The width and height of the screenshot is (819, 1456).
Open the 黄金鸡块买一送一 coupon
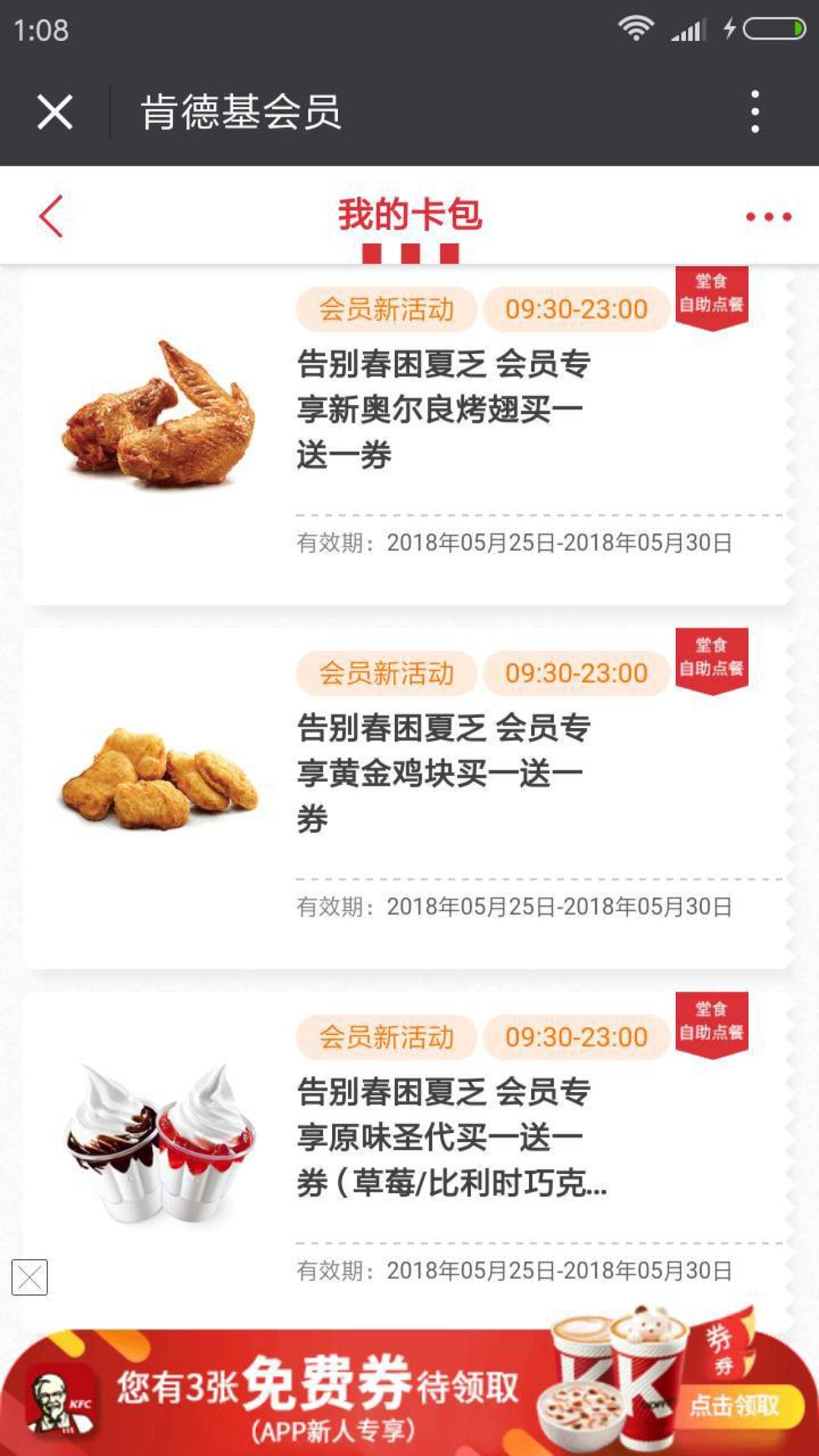coord(440,774)
